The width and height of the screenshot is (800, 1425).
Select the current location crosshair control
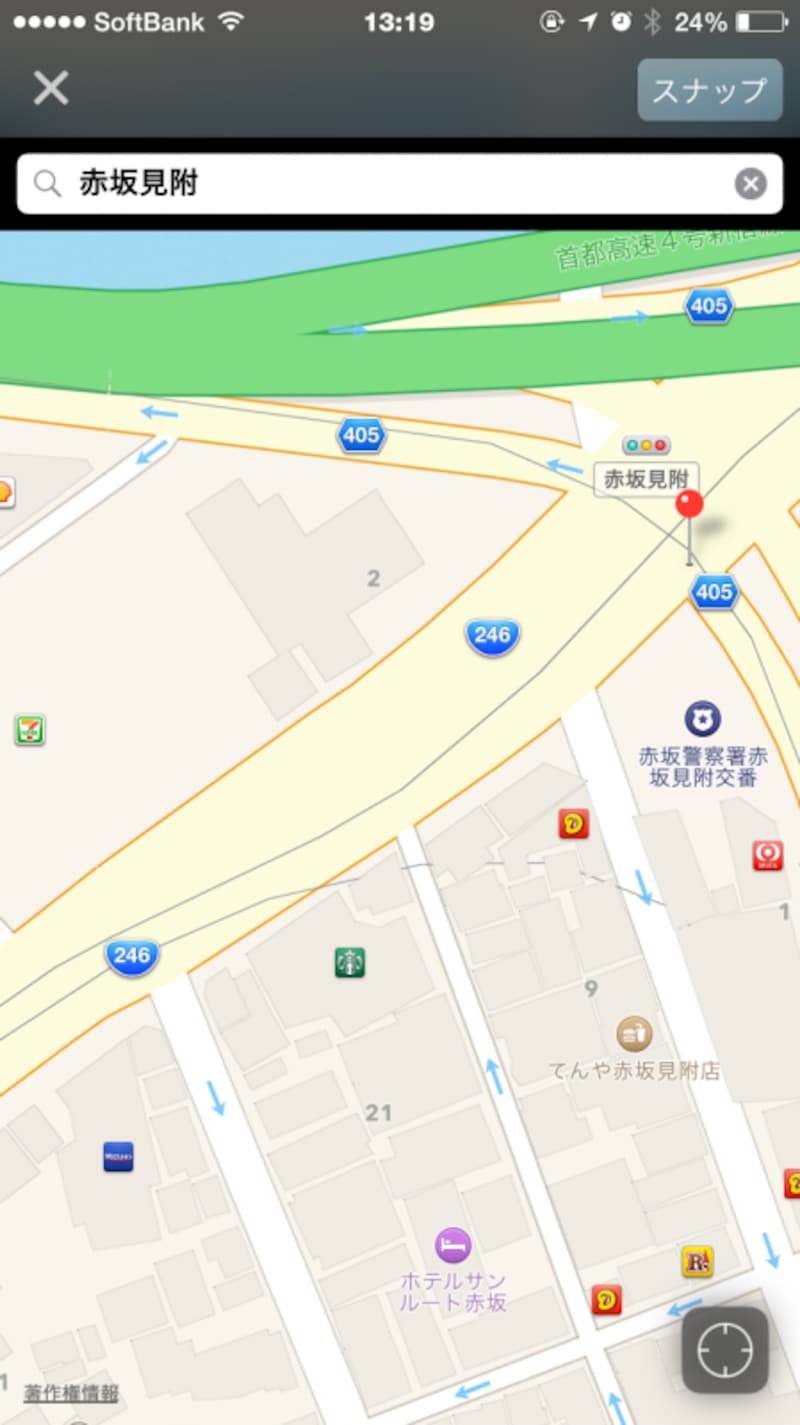pos(724,1348)
